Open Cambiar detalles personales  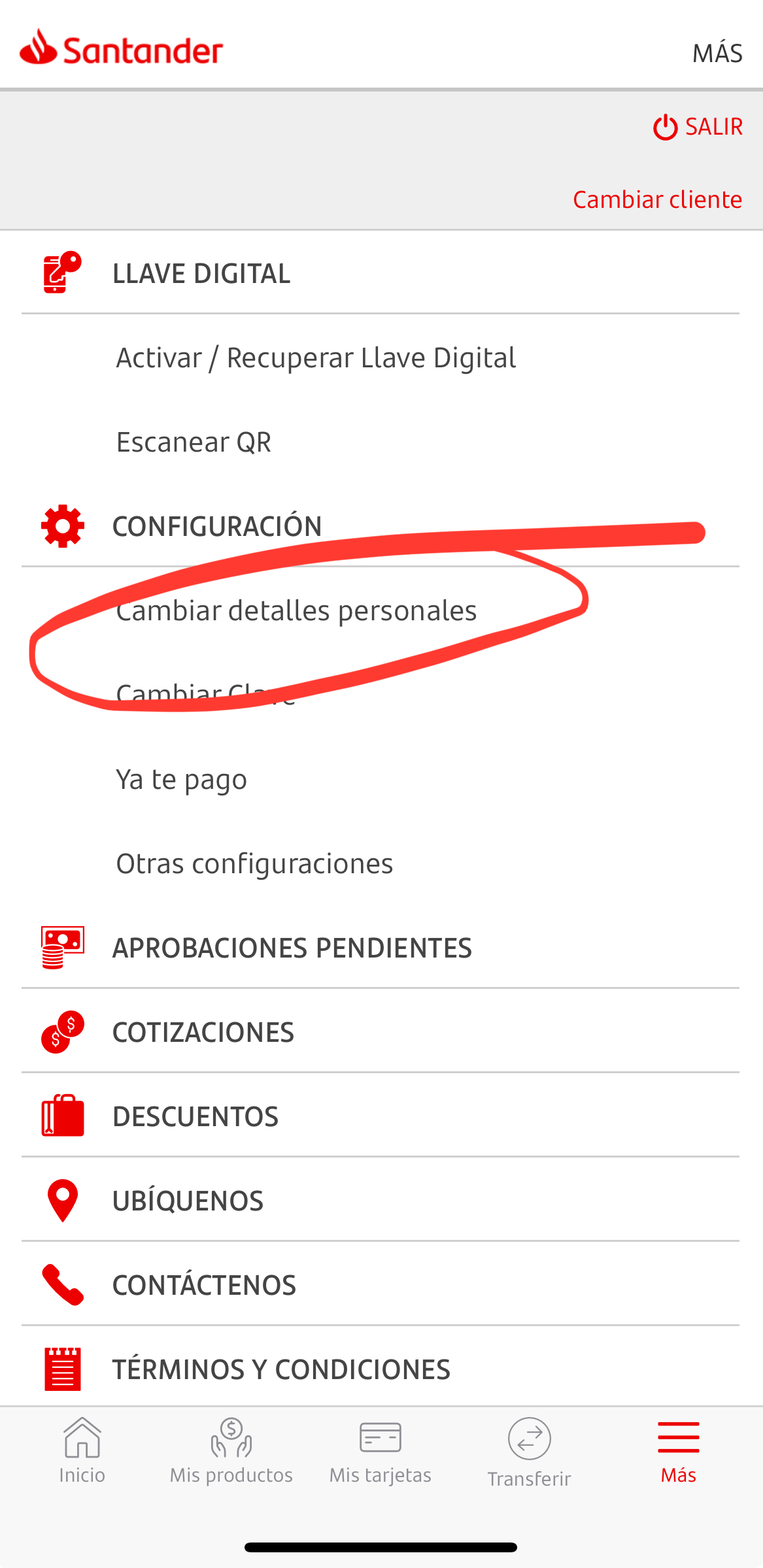(296, 610)
